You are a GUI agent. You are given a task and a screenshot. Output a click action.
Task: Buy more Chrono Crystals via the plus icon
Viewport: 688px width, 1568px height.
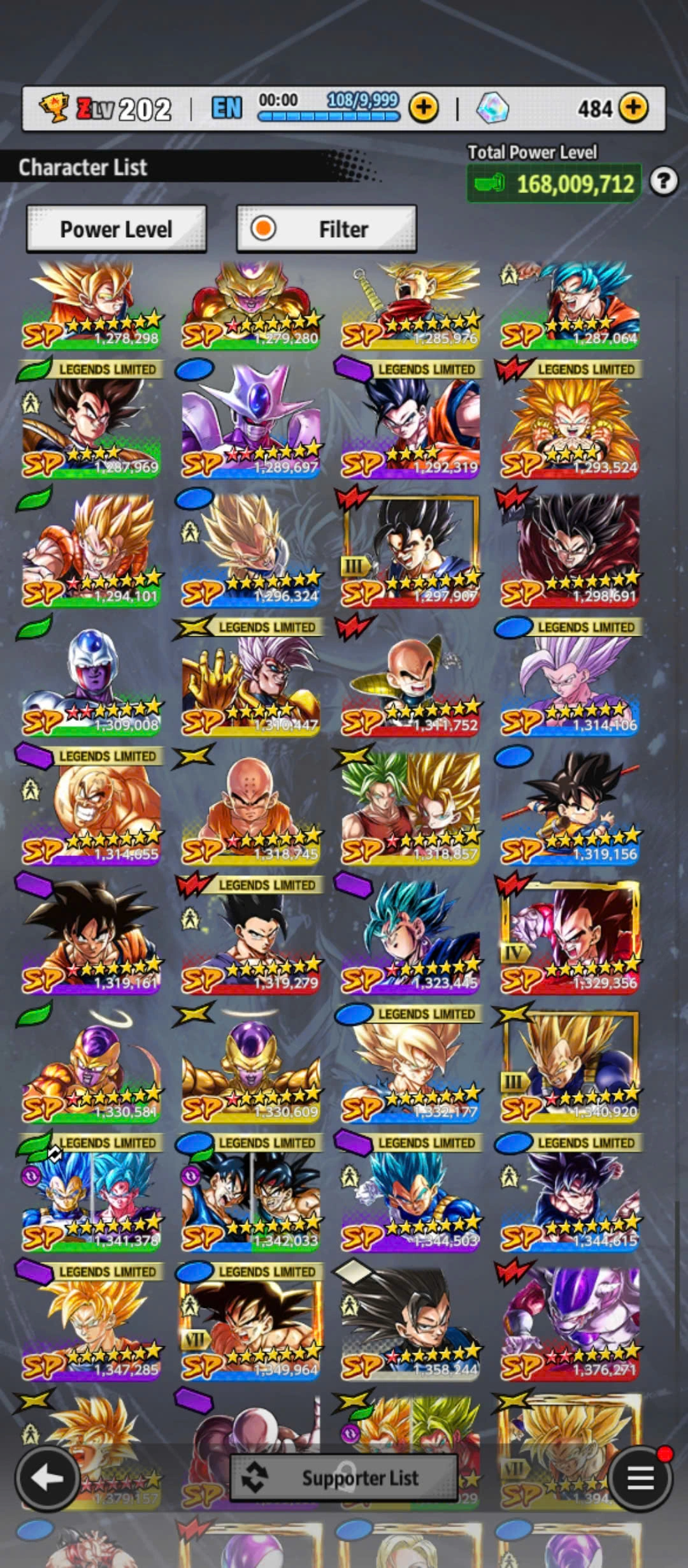click(x=633, y=108)
